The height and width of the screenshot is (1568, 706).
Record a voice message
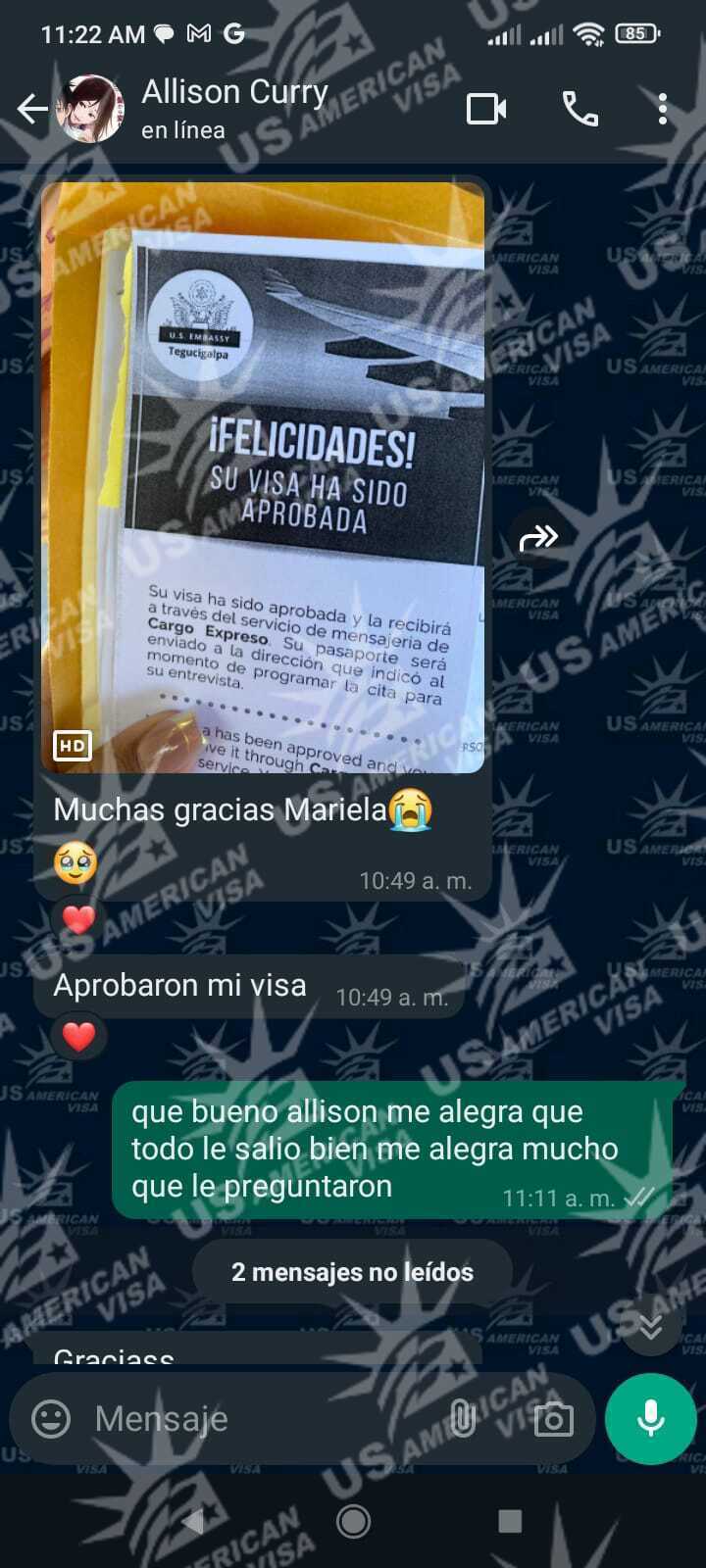tap(650, 1418)
